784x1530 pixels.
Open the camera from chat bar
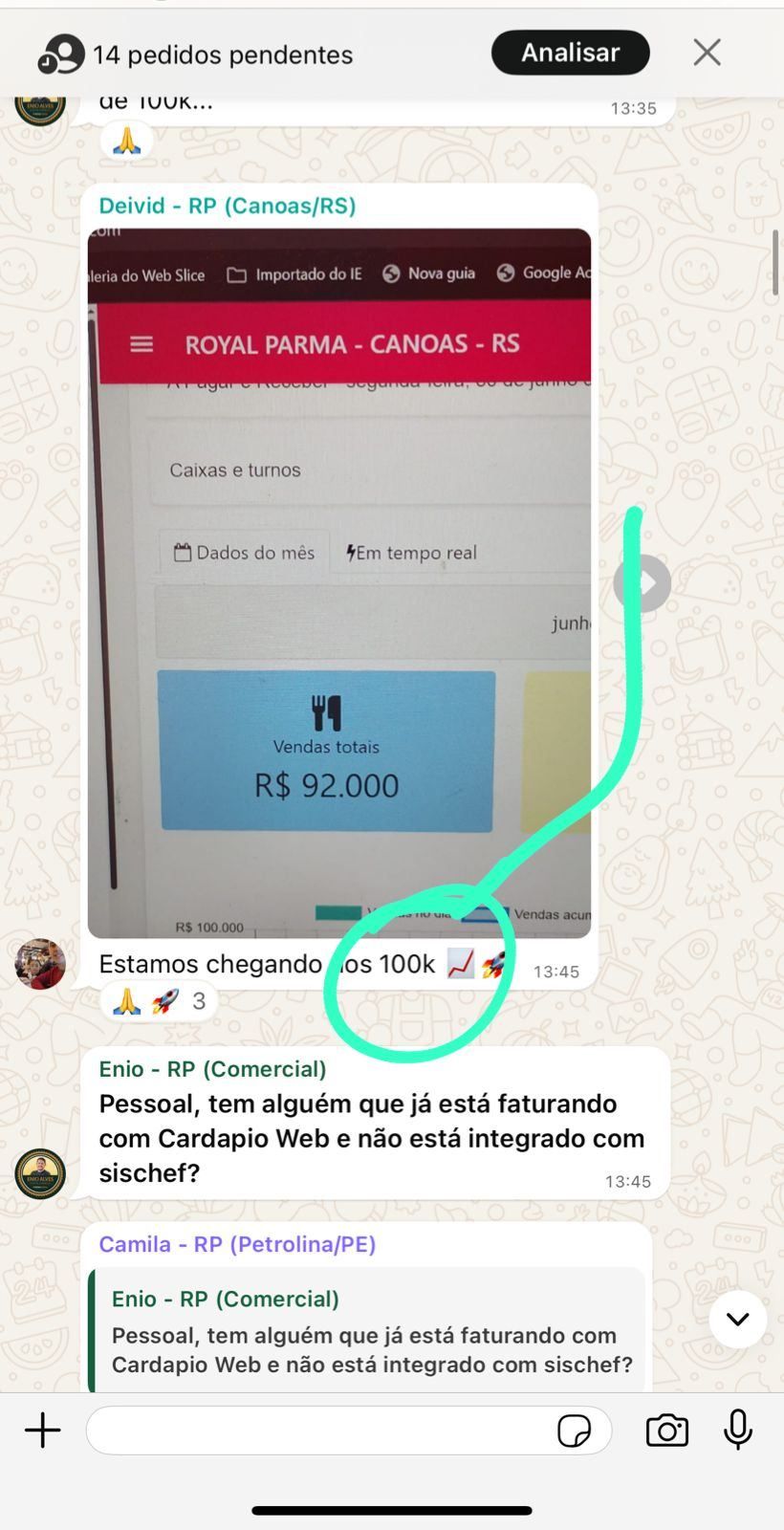(666, 1431)
